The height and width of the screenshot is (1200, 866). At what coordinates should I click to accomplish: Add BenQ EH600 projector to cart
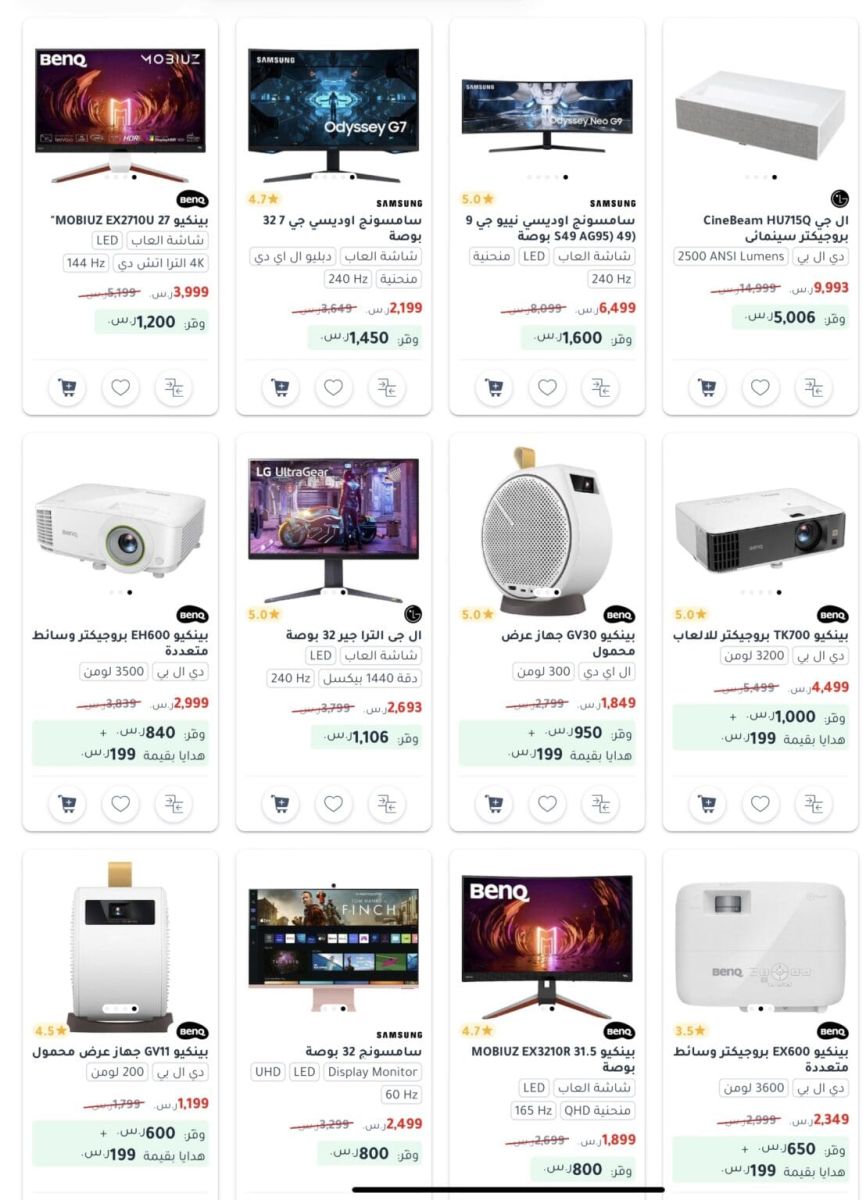point(66,803)
